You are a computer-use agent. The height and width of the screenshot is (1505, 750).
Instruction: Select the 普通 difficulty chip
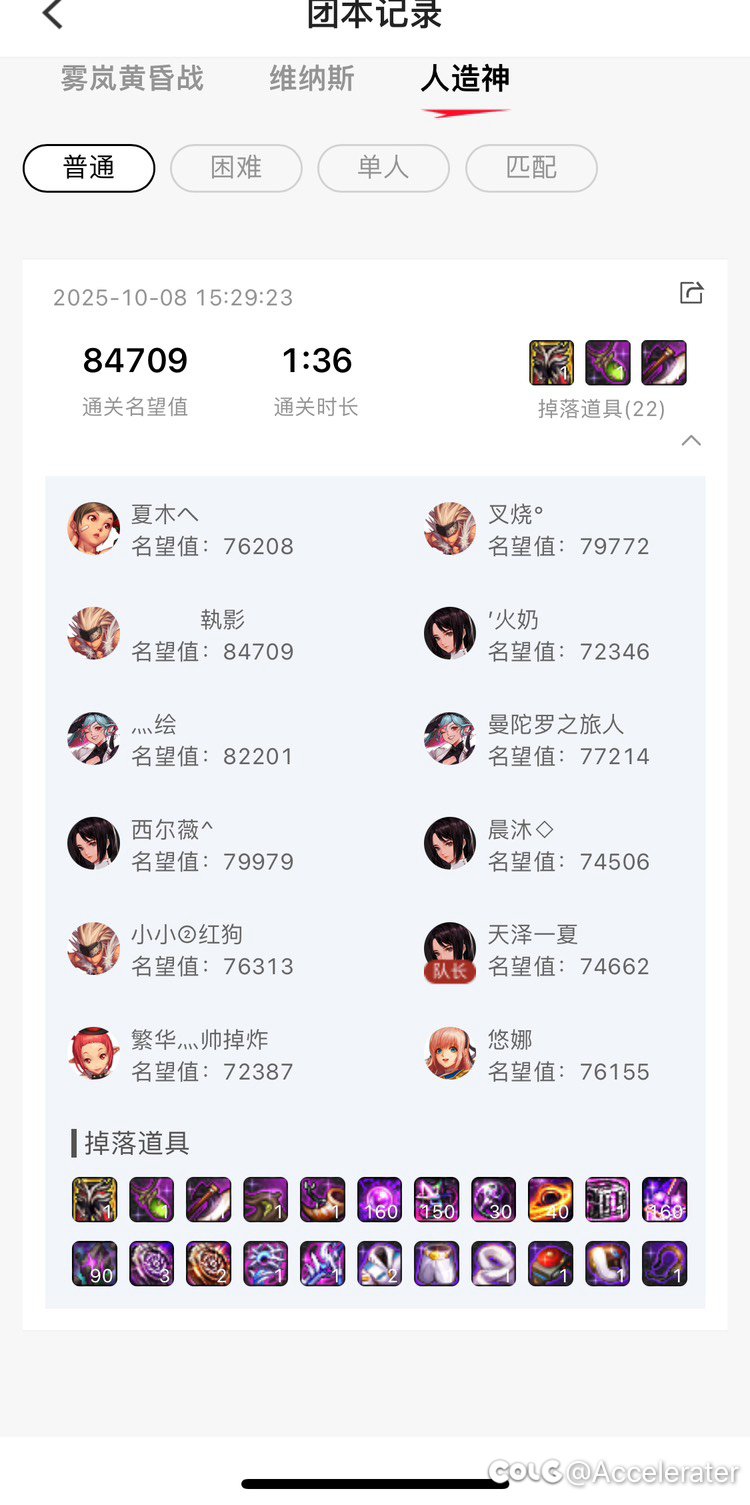pyautogui.click(x=89, y=168)
